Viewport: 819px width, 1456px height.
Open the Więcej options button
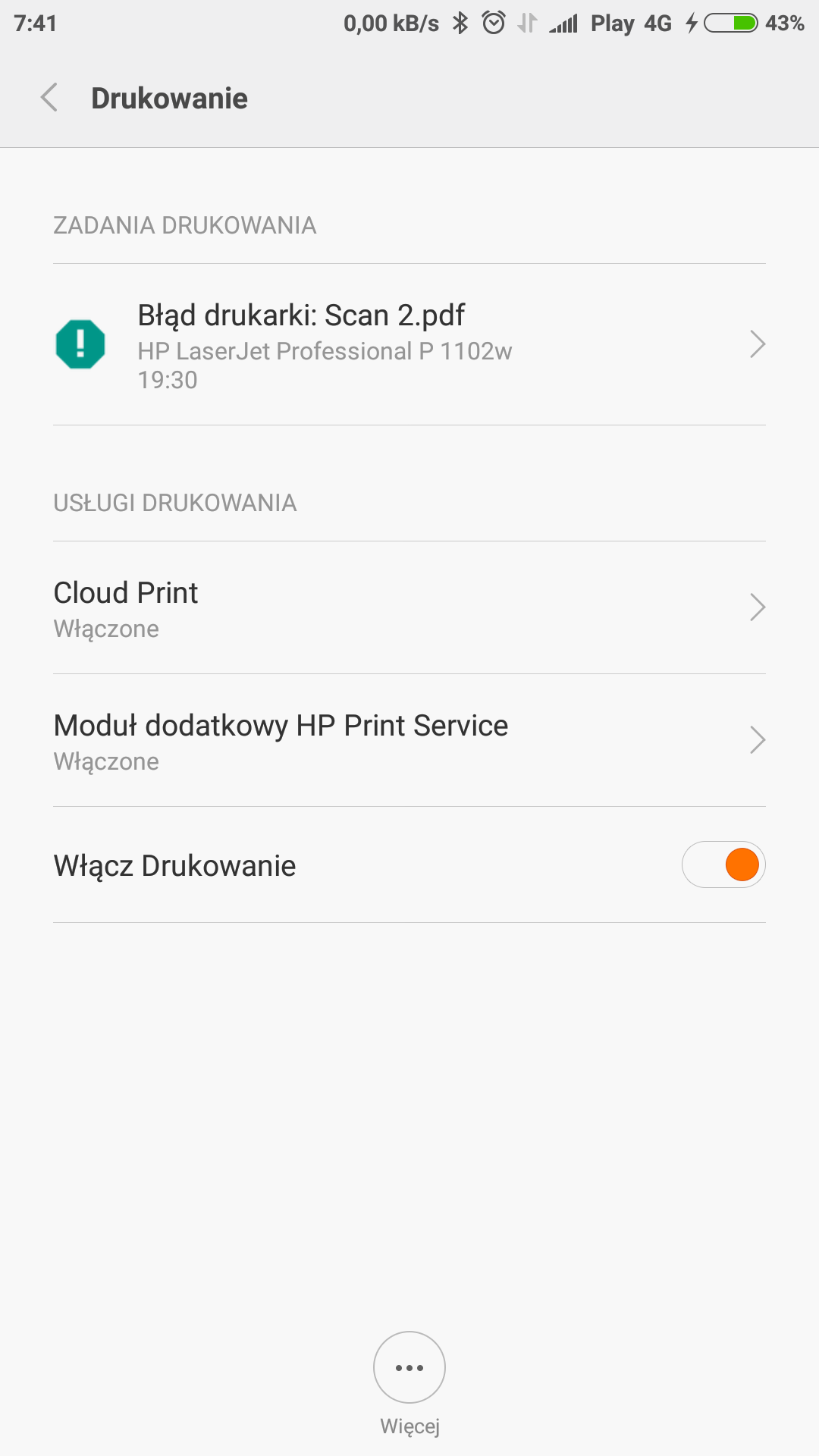[409, 1368]
